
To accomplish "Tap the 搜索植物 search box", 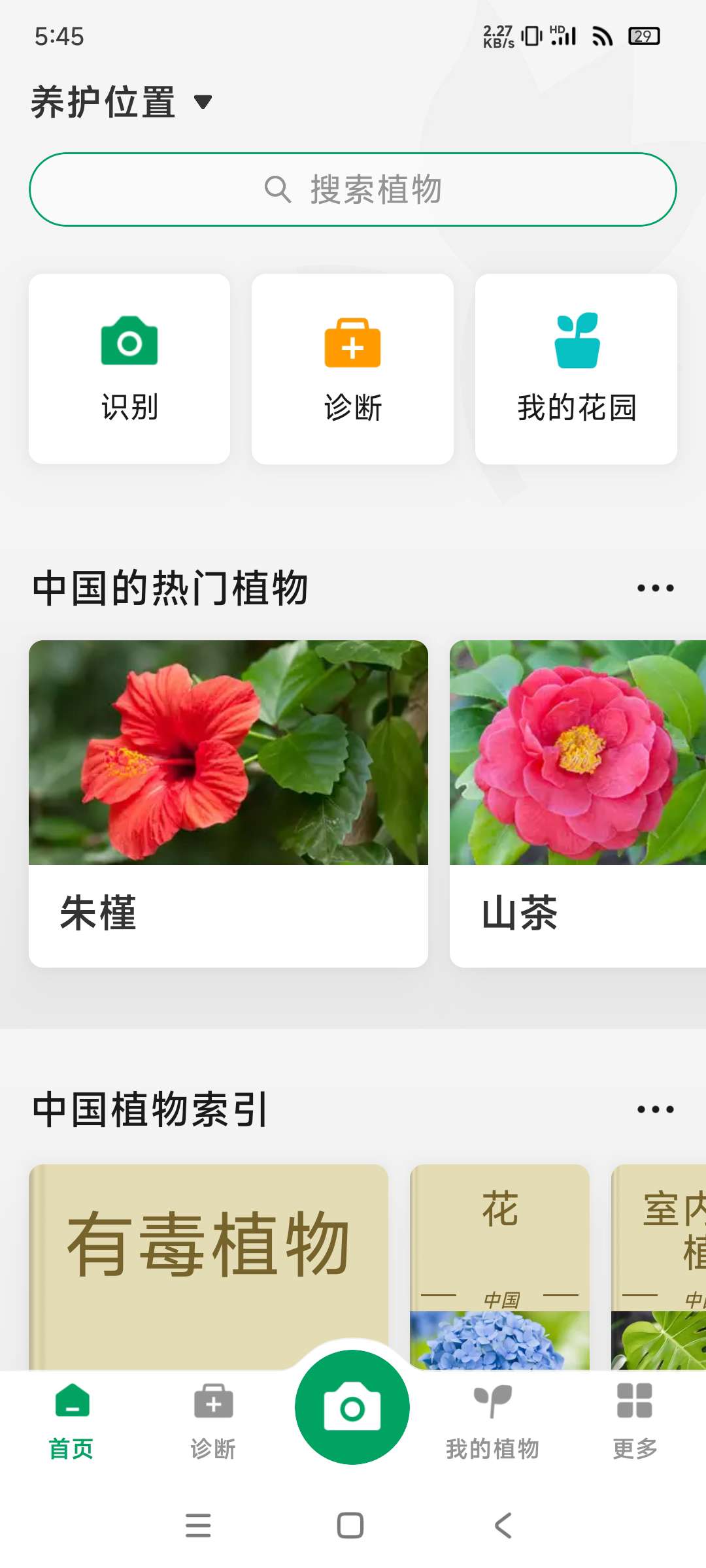I will click(353, 189).
